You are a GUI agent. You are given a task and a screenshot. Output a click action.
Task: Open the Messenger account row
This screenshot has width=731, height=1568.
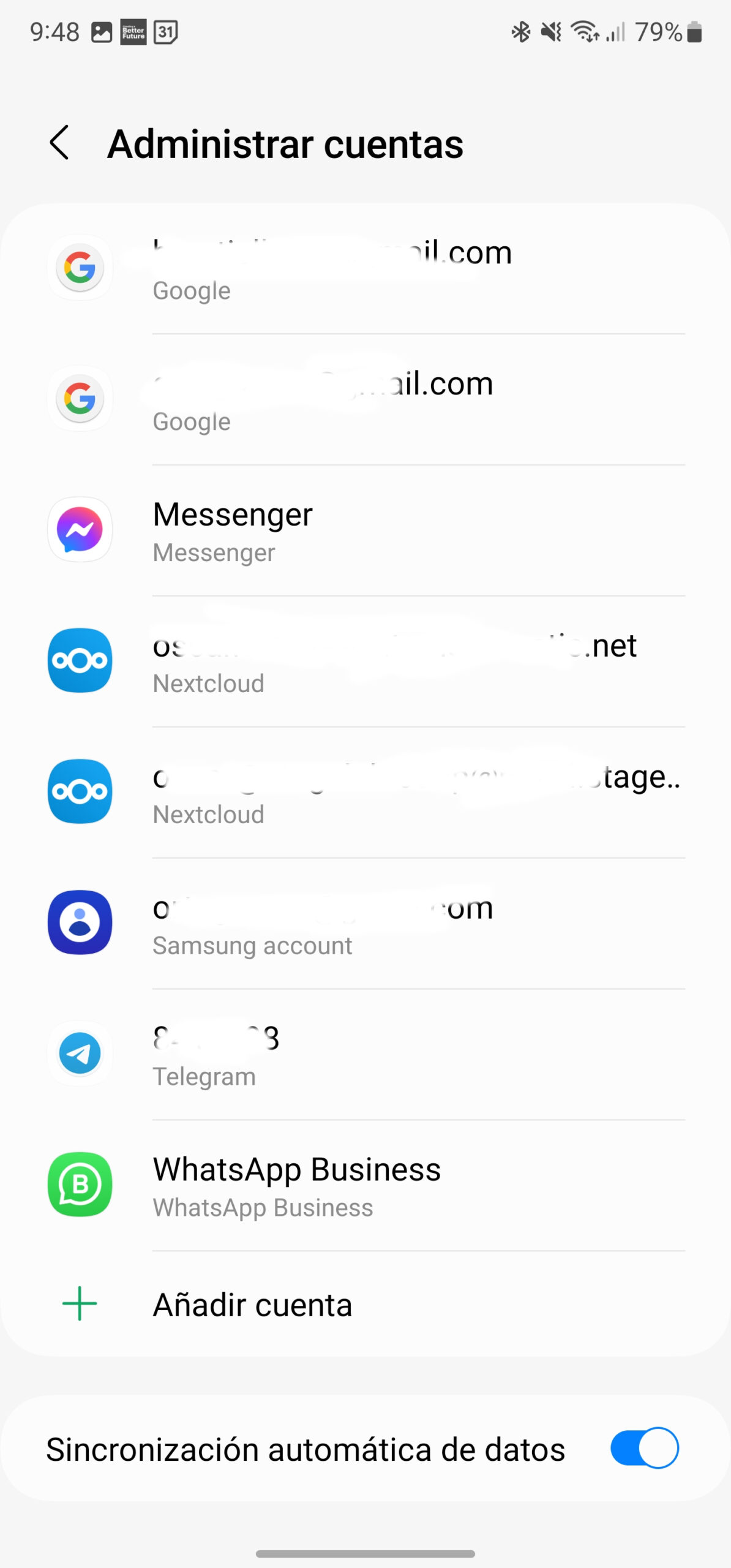(x=365, y=530)
